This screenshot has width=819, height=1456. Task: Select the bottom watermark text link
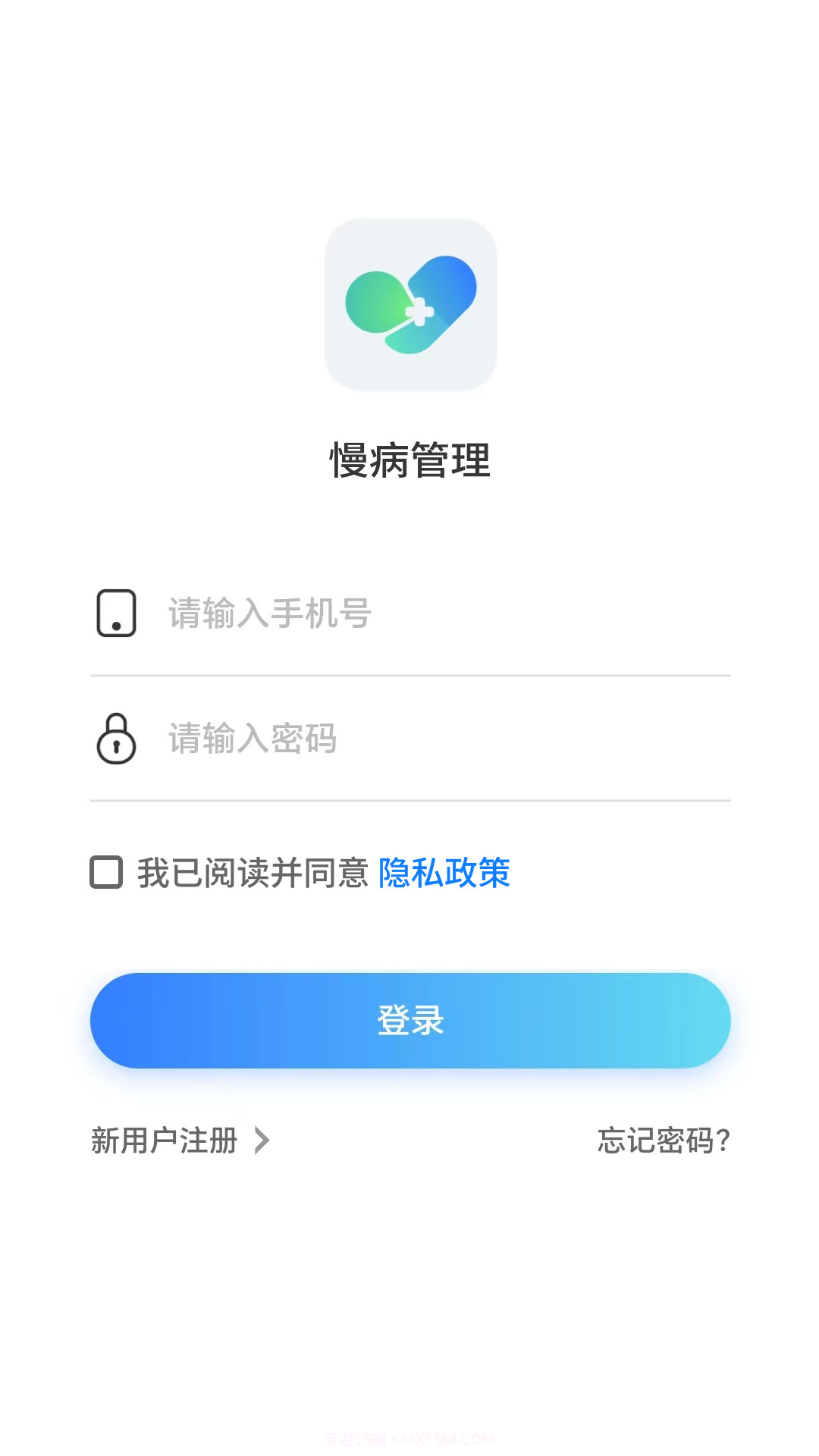pos(409,1439)
